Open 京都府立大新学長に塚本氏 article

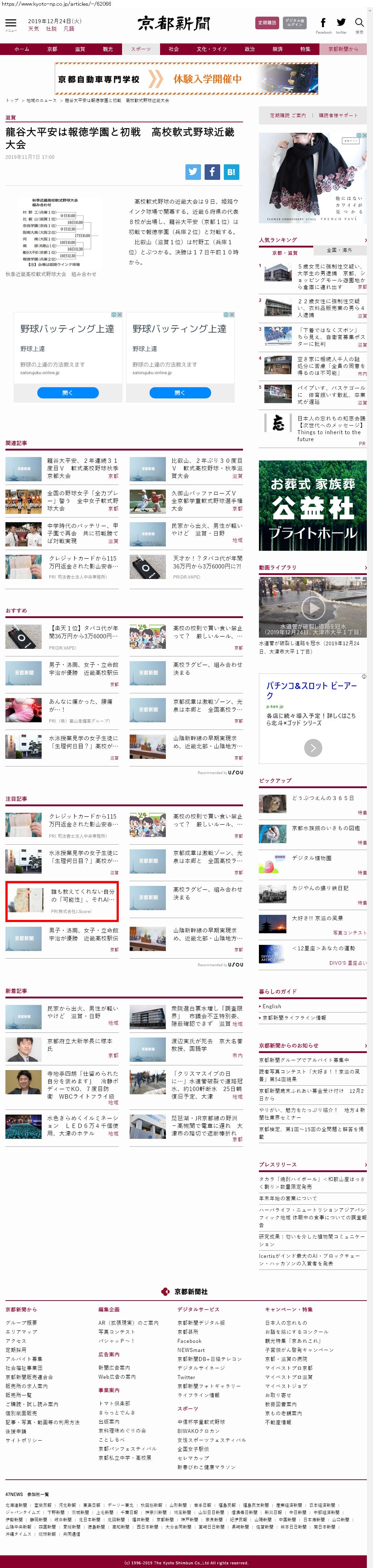coord(79,1044)
